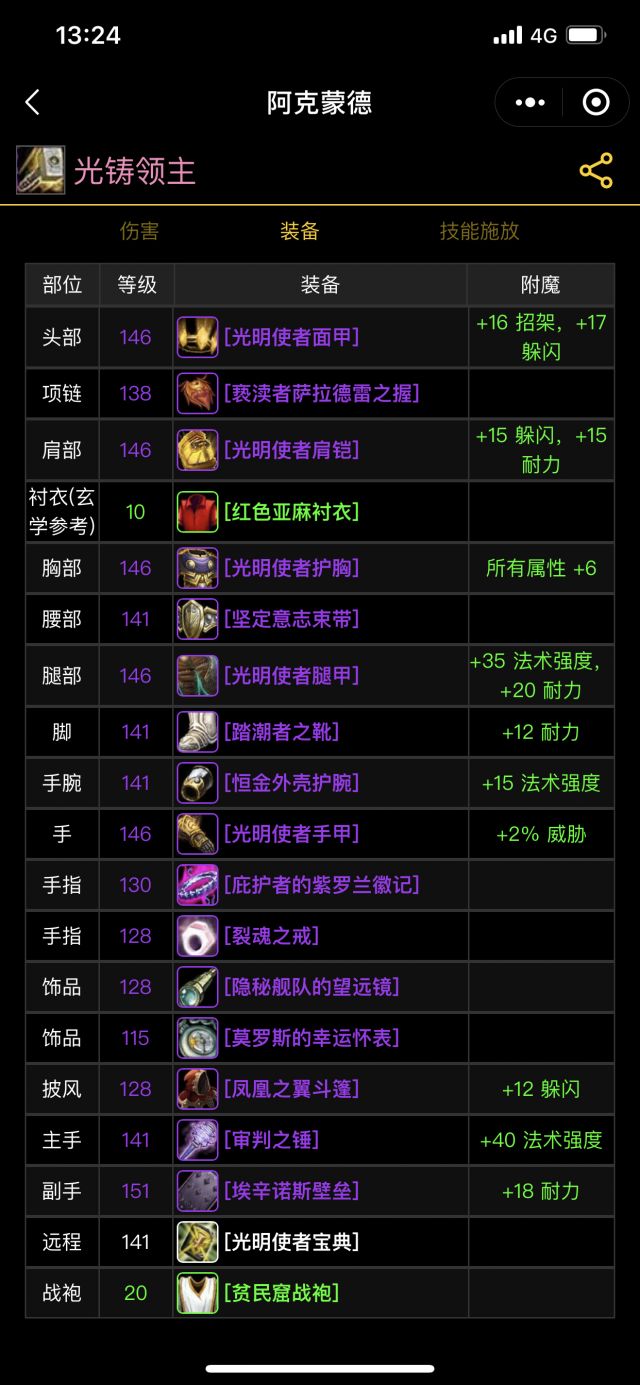This screenshot has height=1385, width=640.
Task: Open item link 审判之锤
Action: [271, 1140]
